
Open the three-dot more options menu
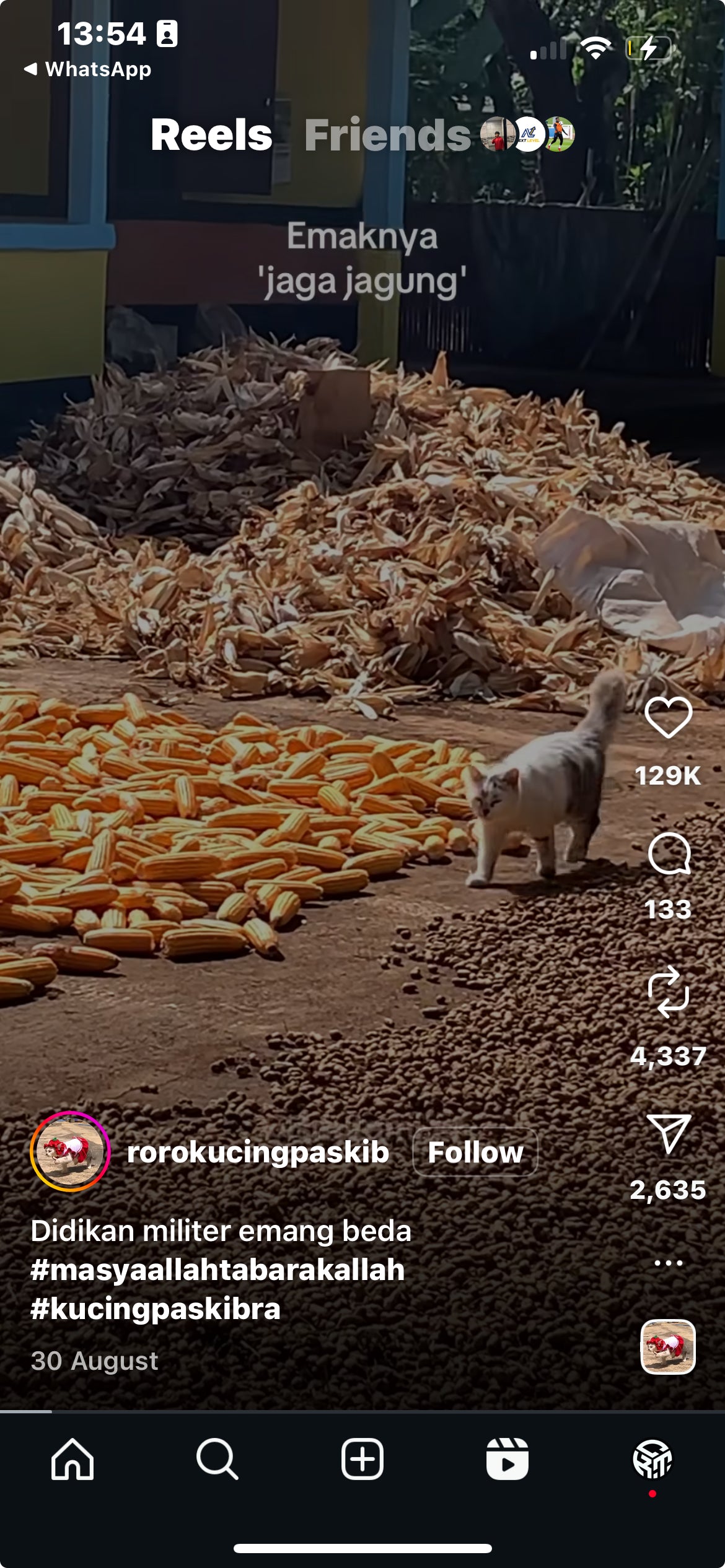pos(668,1263)
